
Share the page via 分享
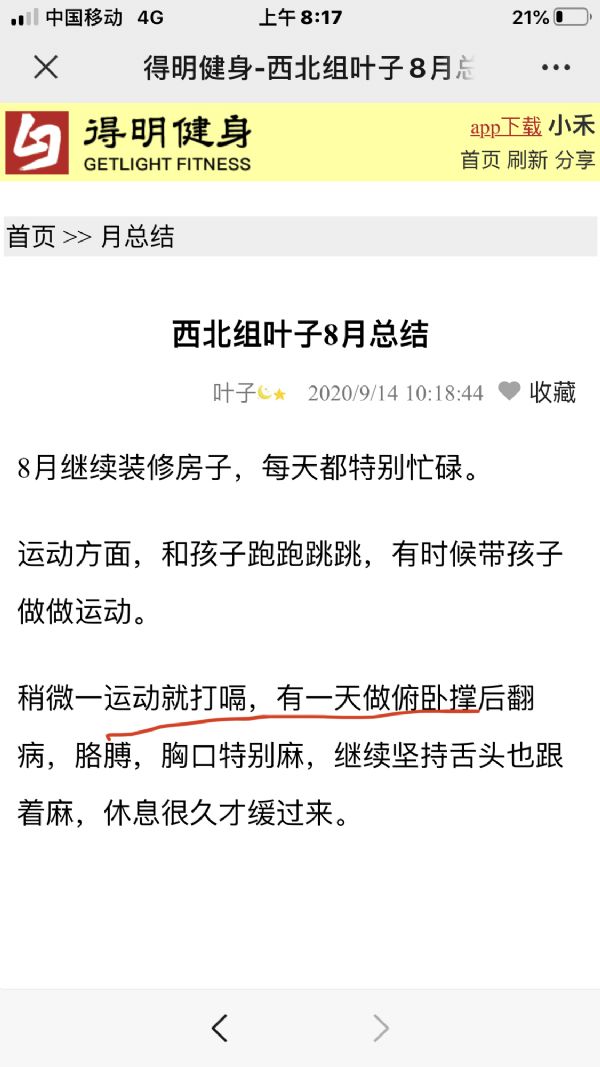574,160
